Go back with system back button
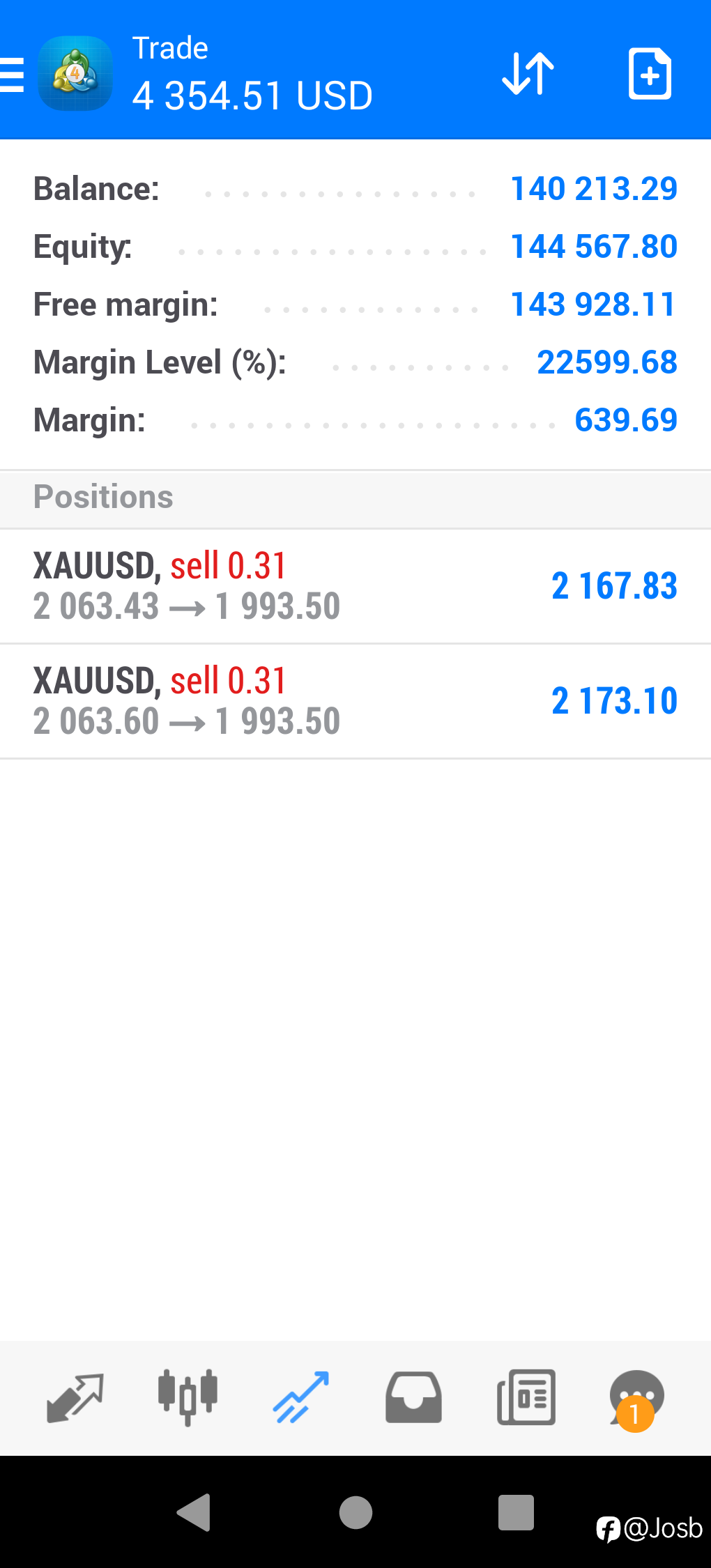This screenshot has width=711, height=1568. click(x=194, y=1512)
